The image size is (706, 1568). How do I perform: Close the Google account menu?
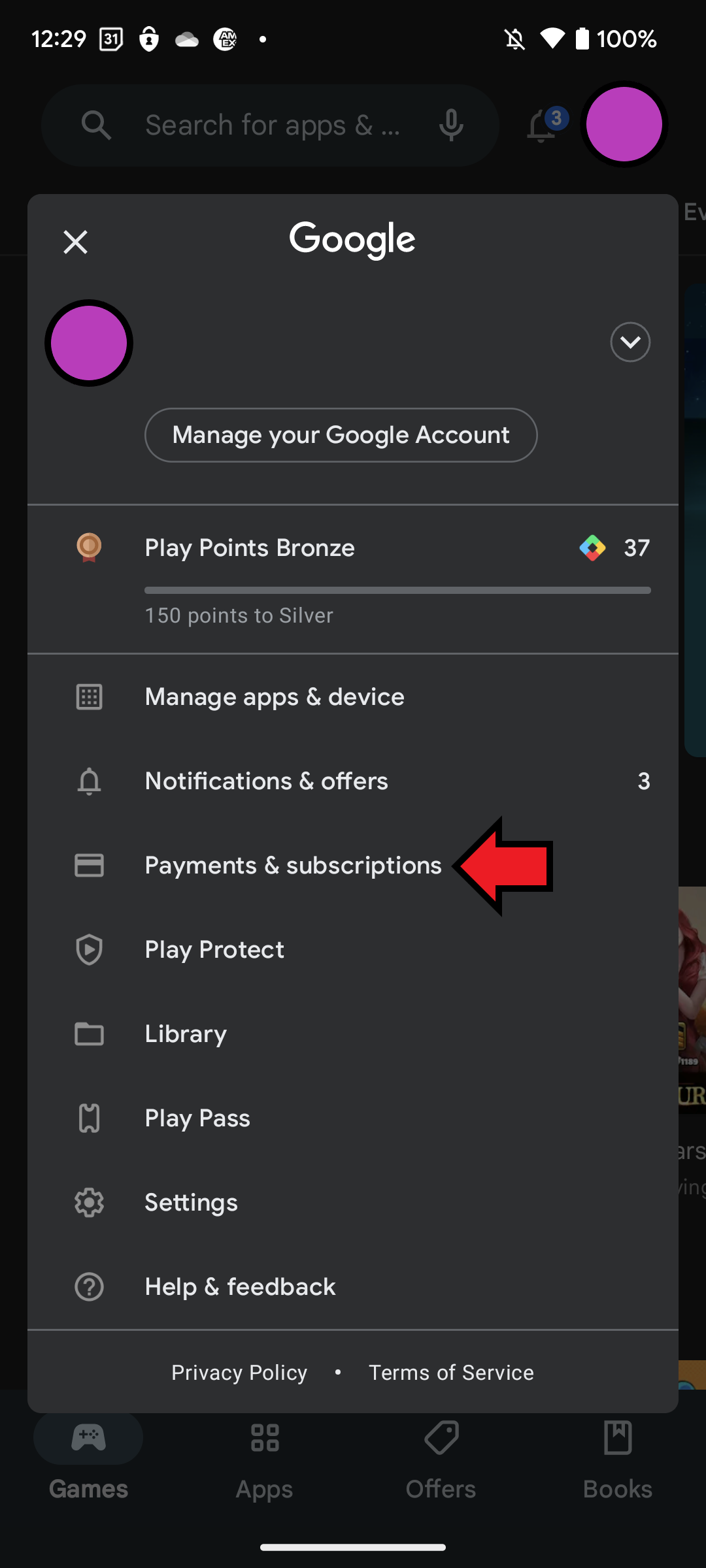pos(75,242)
